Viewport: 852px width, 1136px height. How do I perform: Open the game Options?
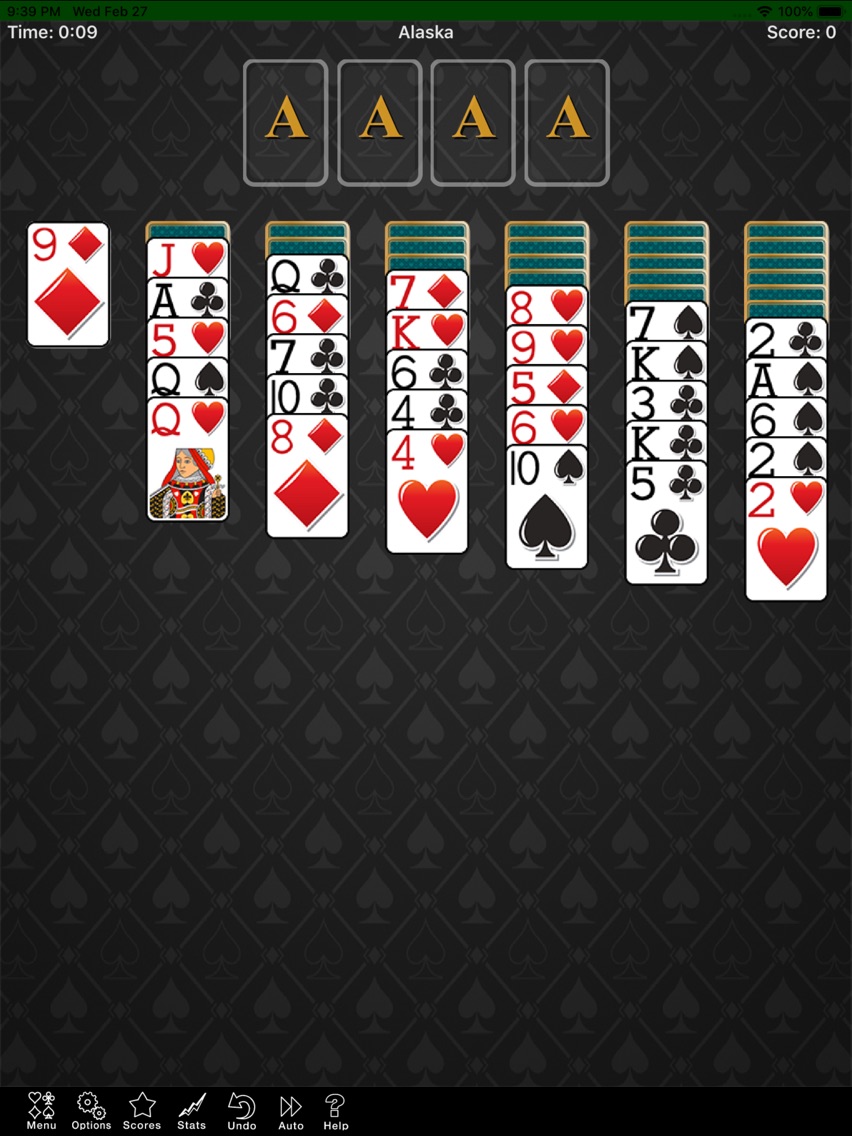[91, 1110]
